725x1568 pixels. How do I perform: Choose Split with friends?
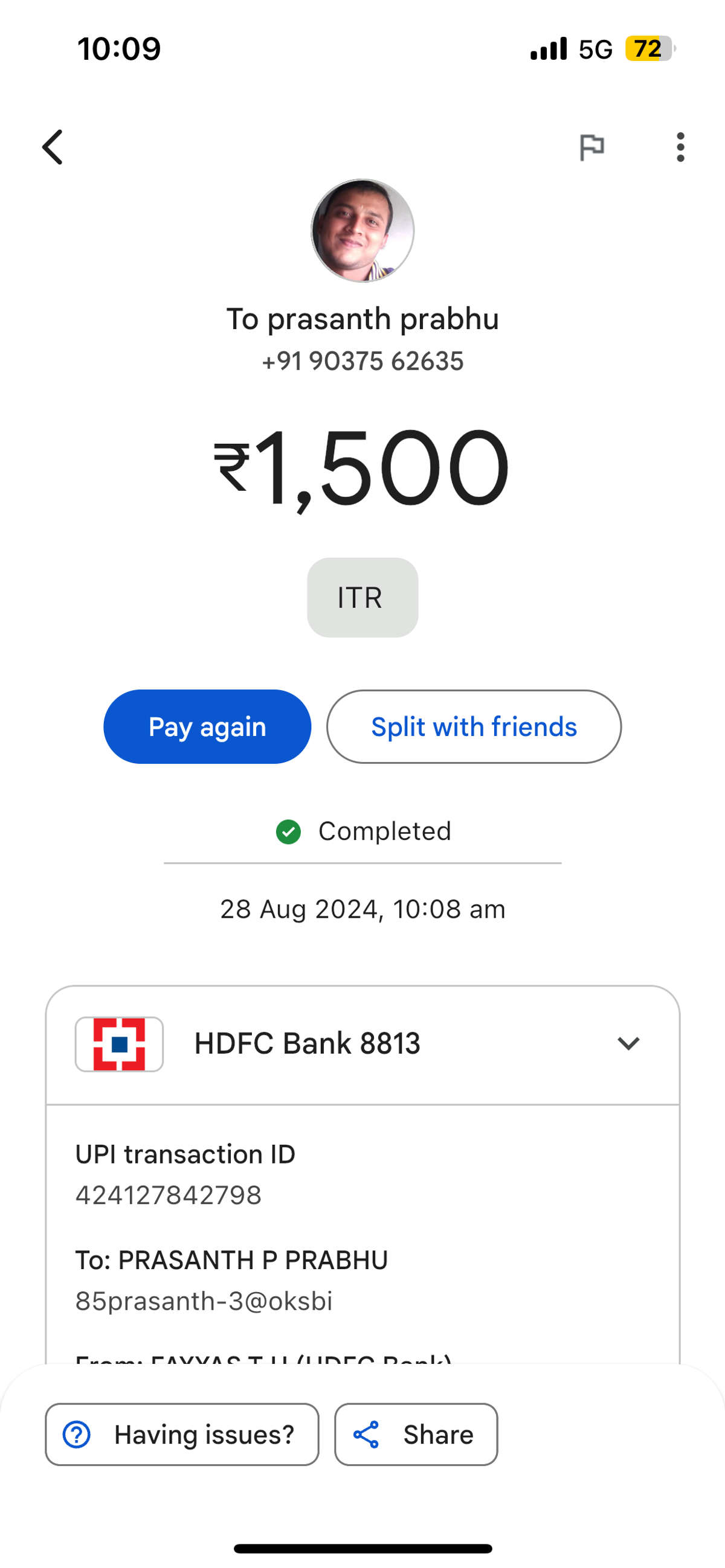click(474, 727)
